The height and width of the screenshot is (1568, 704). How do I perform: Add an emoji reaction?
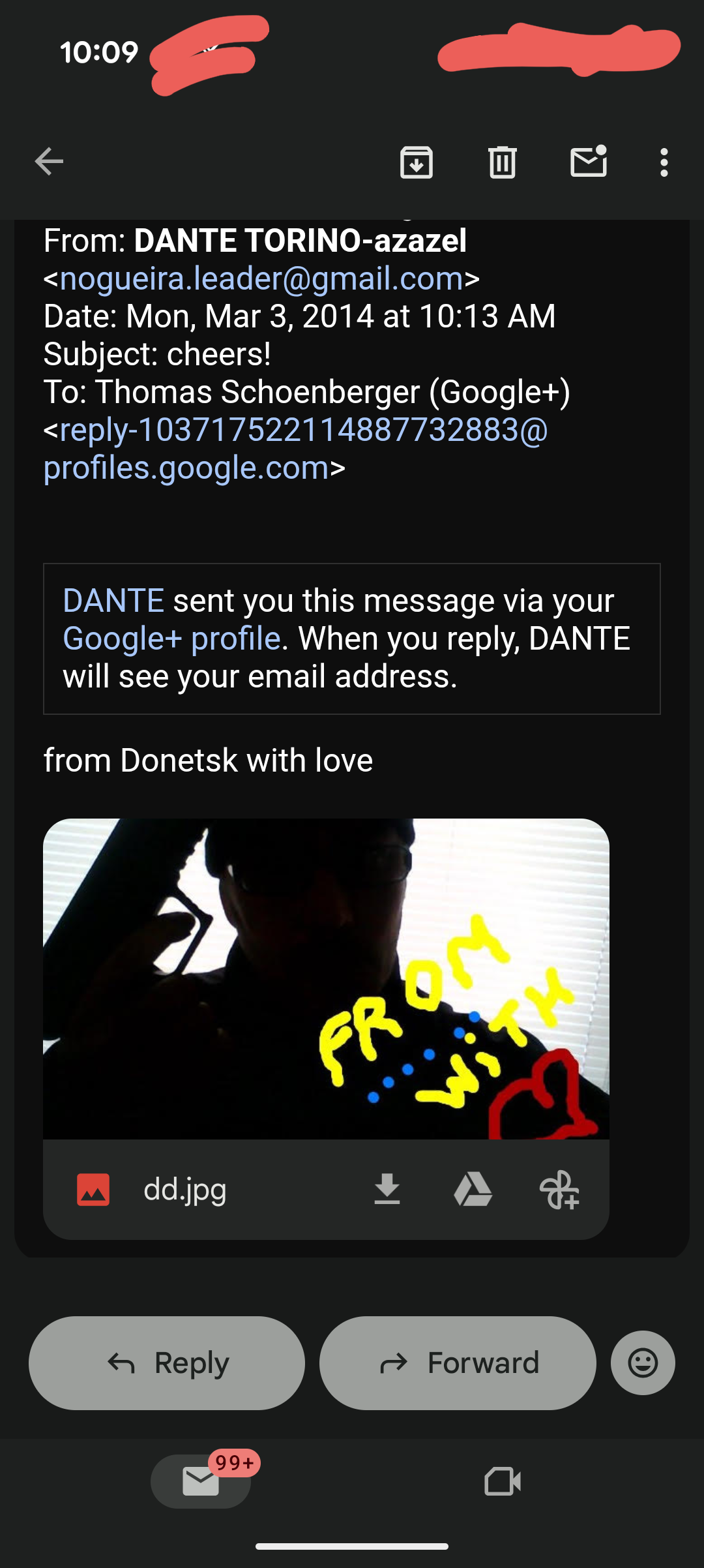(x=643, y=1363)
